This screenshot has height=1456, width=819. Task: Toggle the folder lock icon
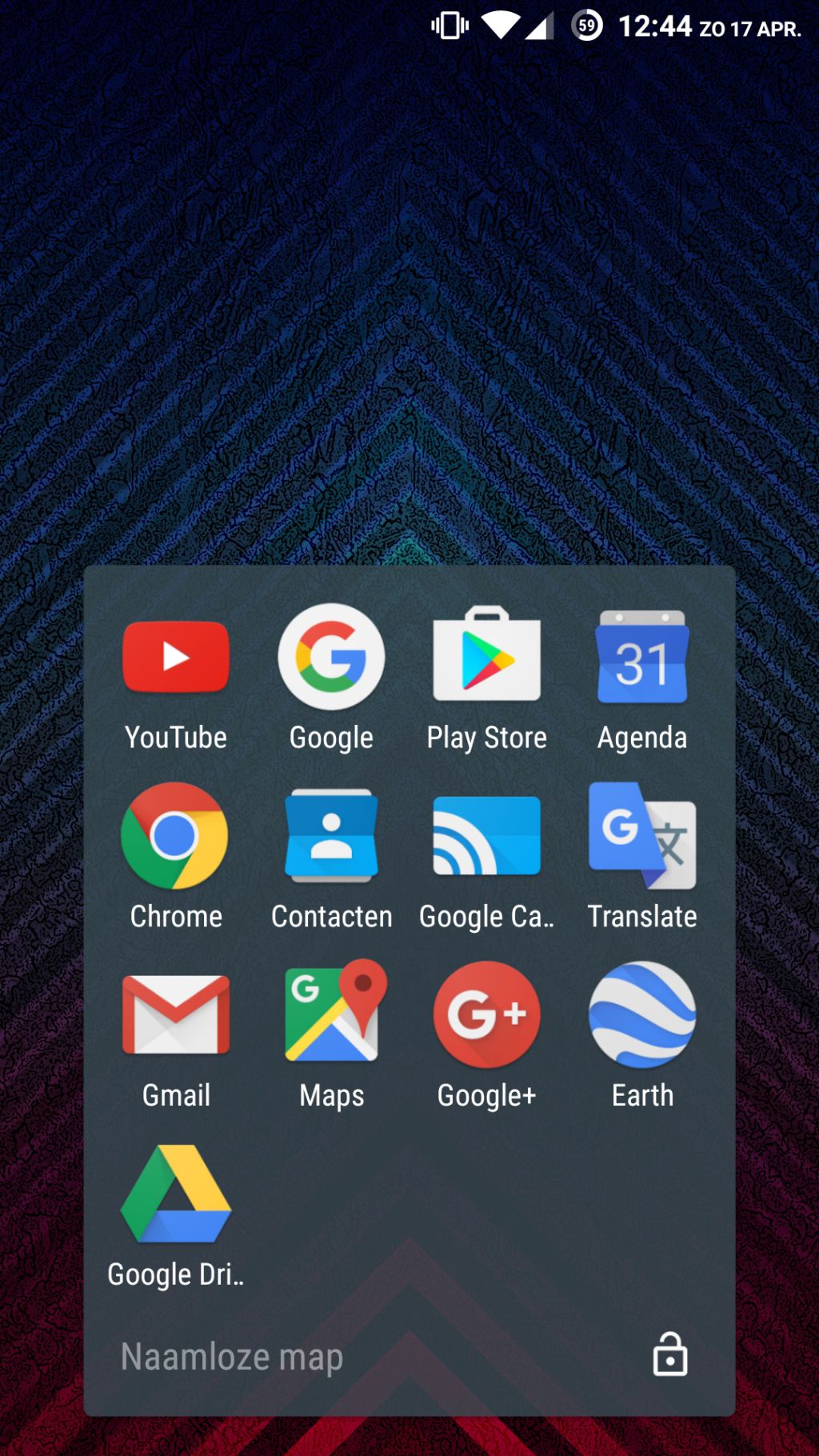point(669,1354)
